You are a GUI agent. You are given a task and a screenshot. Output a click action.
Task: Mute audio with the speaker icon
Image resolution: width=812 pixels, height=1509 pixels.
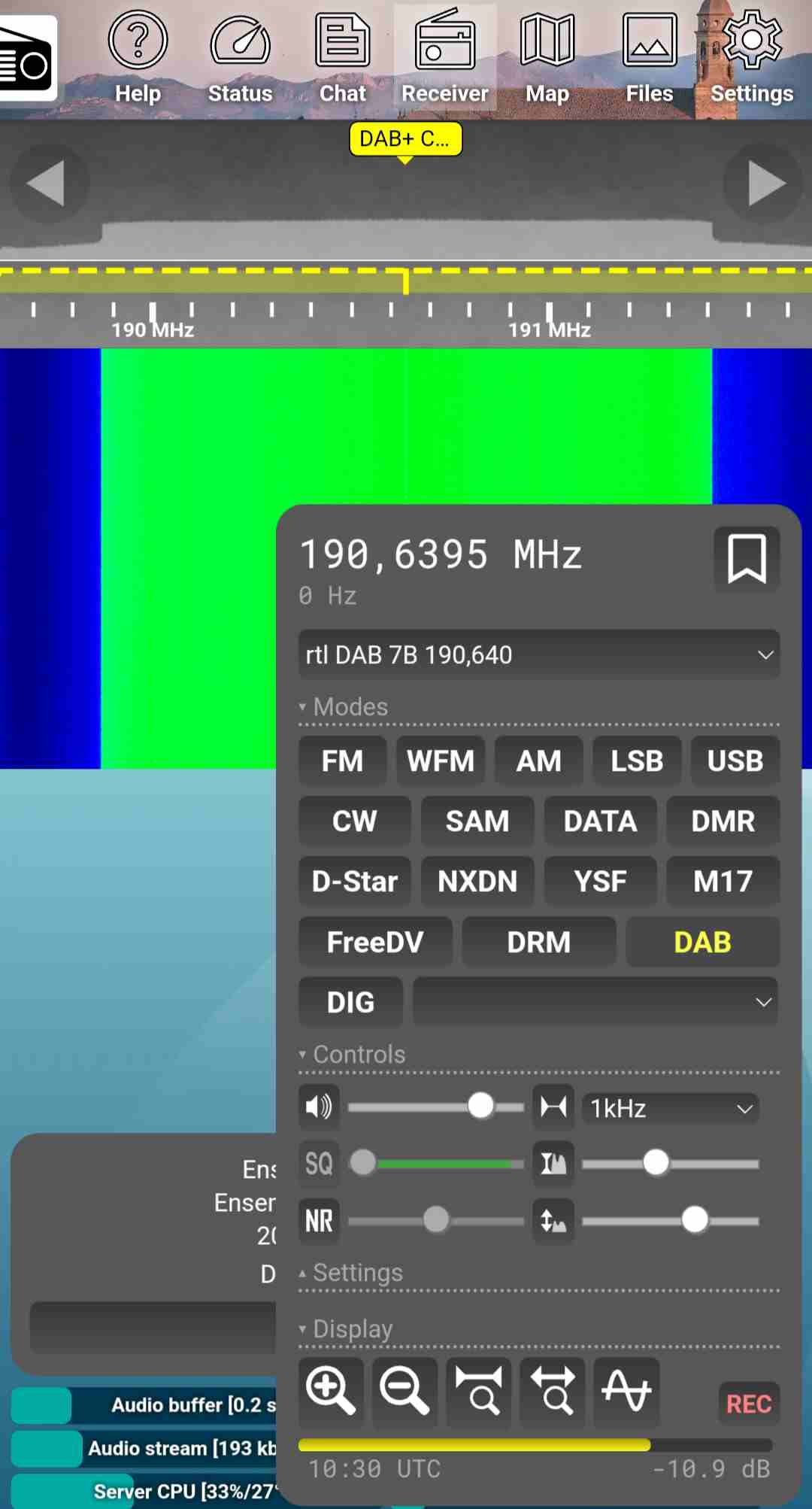[319, 1107]
